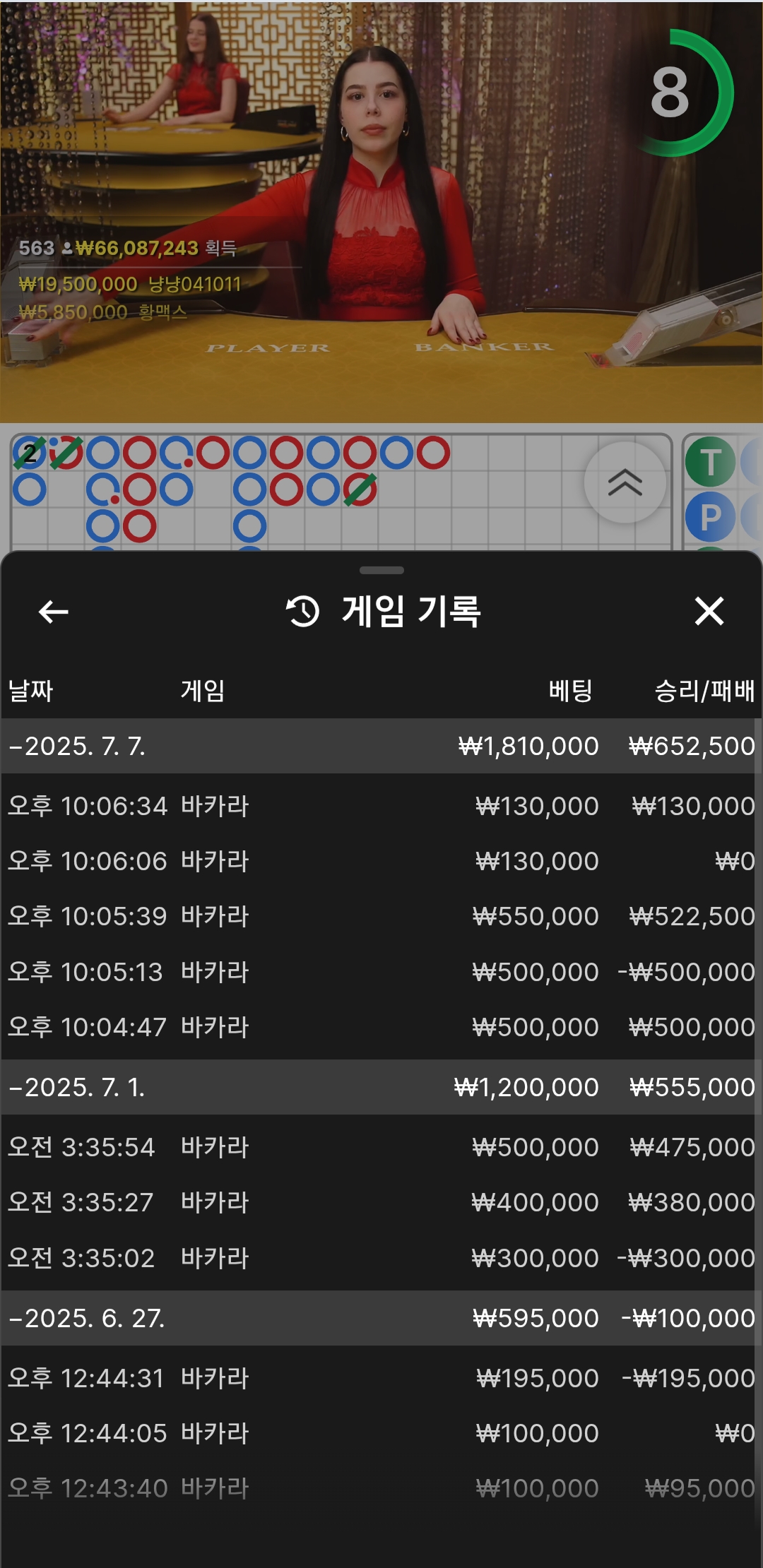Expand the scoreboard with the double-chevron button
This screenshot has width=763, height=1568.
coord(625,482)
